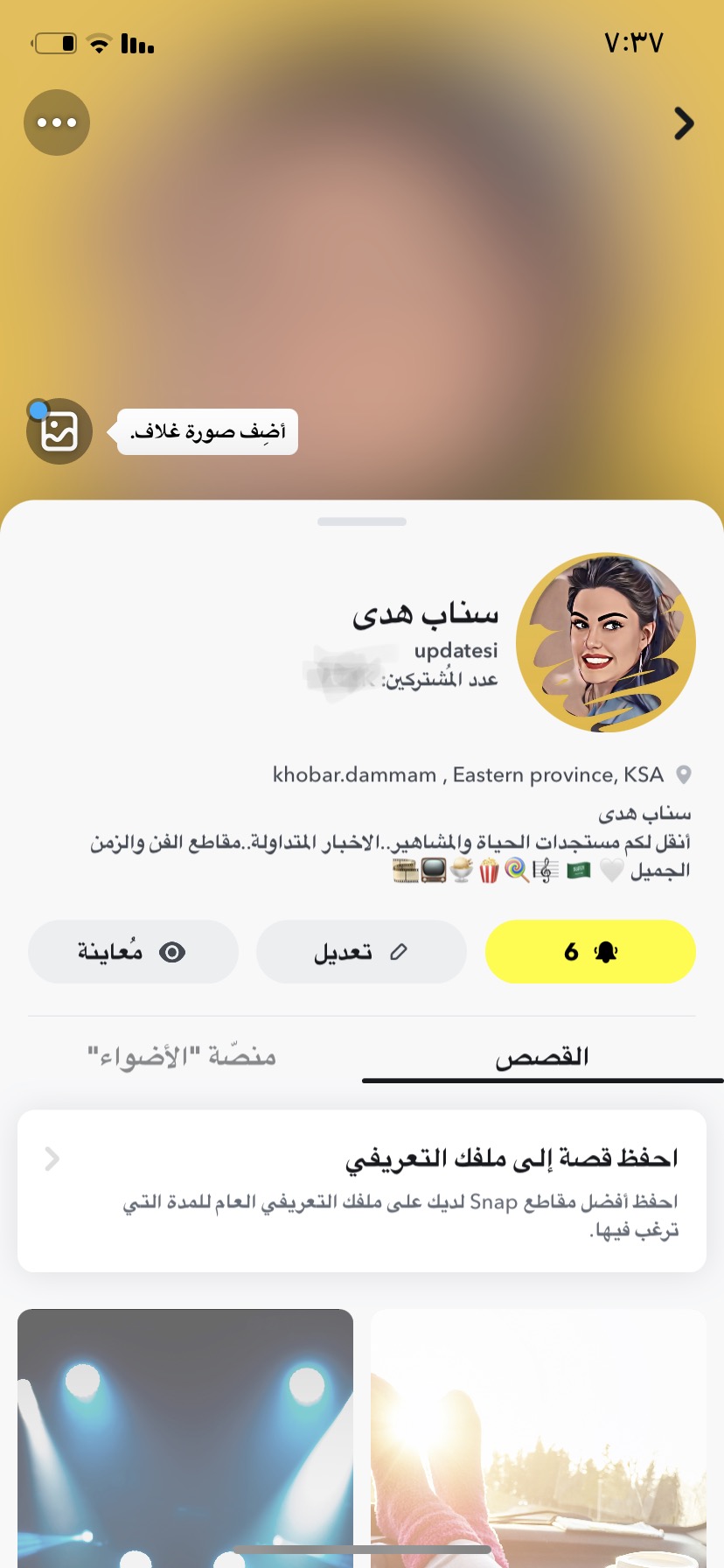Tap the forward arrow at top right

tap(684, 123)
